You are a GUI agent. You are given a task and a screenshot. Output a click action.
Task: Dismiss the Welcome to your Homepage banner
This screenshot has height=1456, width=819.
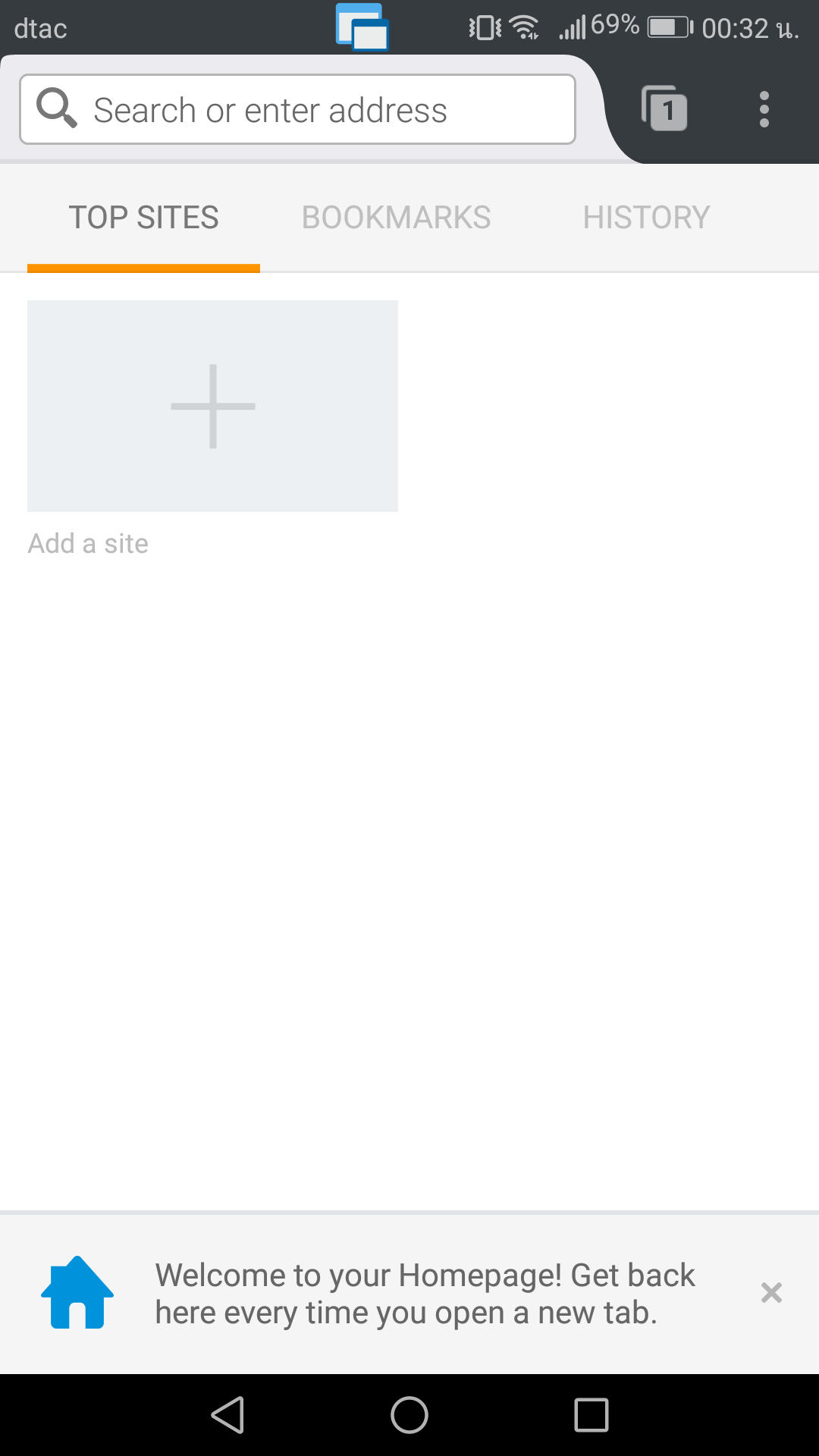[771, 1293]
